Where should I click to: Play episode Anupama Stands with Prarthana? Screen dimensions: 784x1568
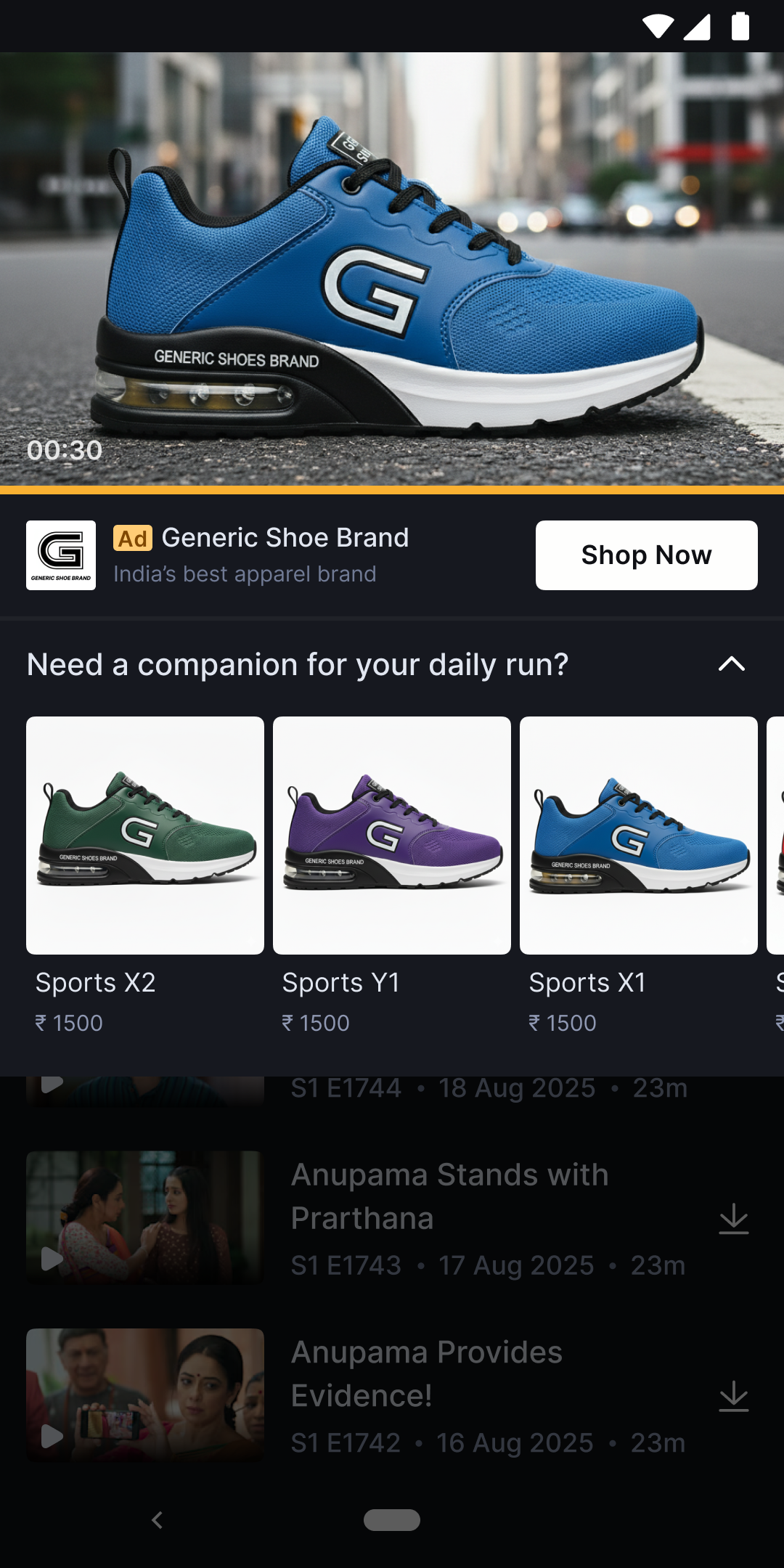click(145, 1217)
